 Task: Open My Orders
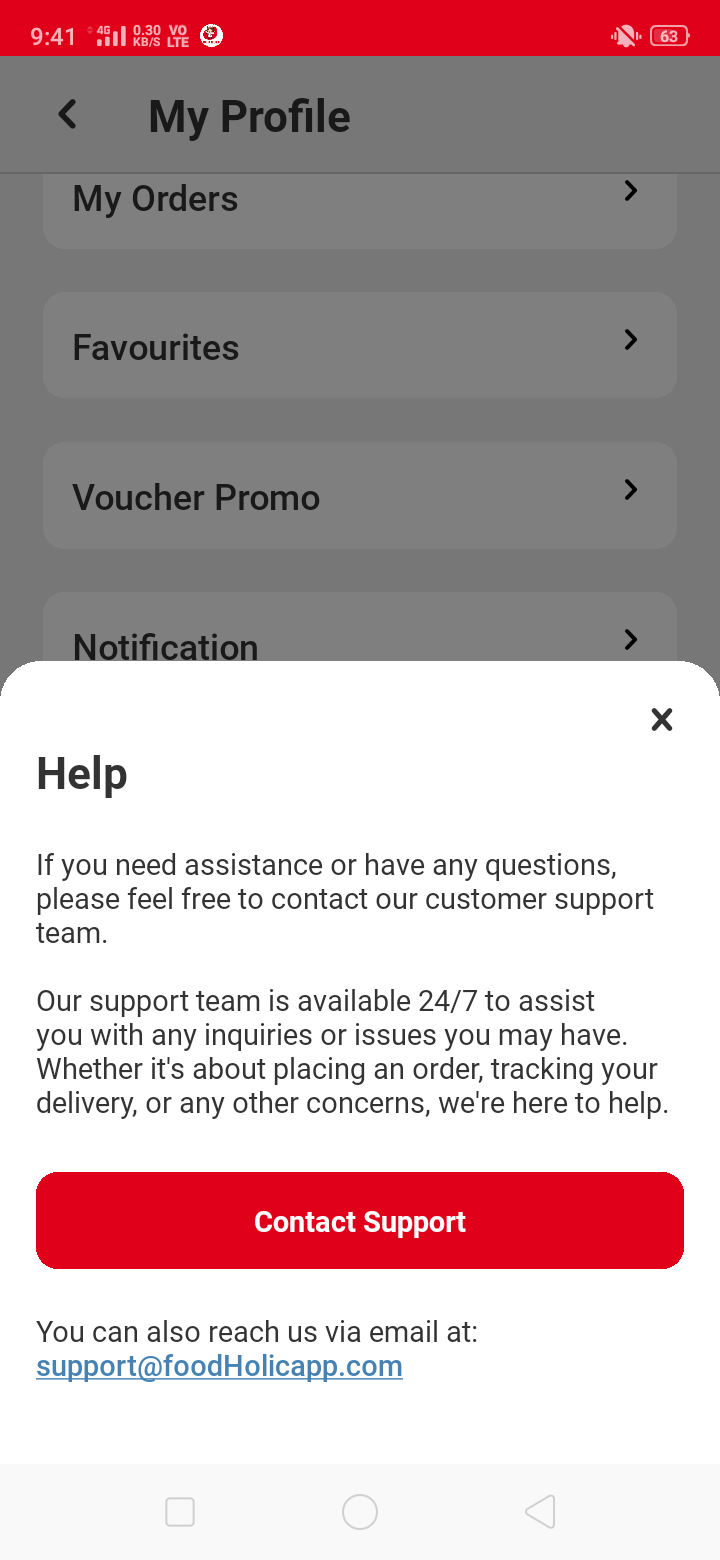click(x=360, y=205)
